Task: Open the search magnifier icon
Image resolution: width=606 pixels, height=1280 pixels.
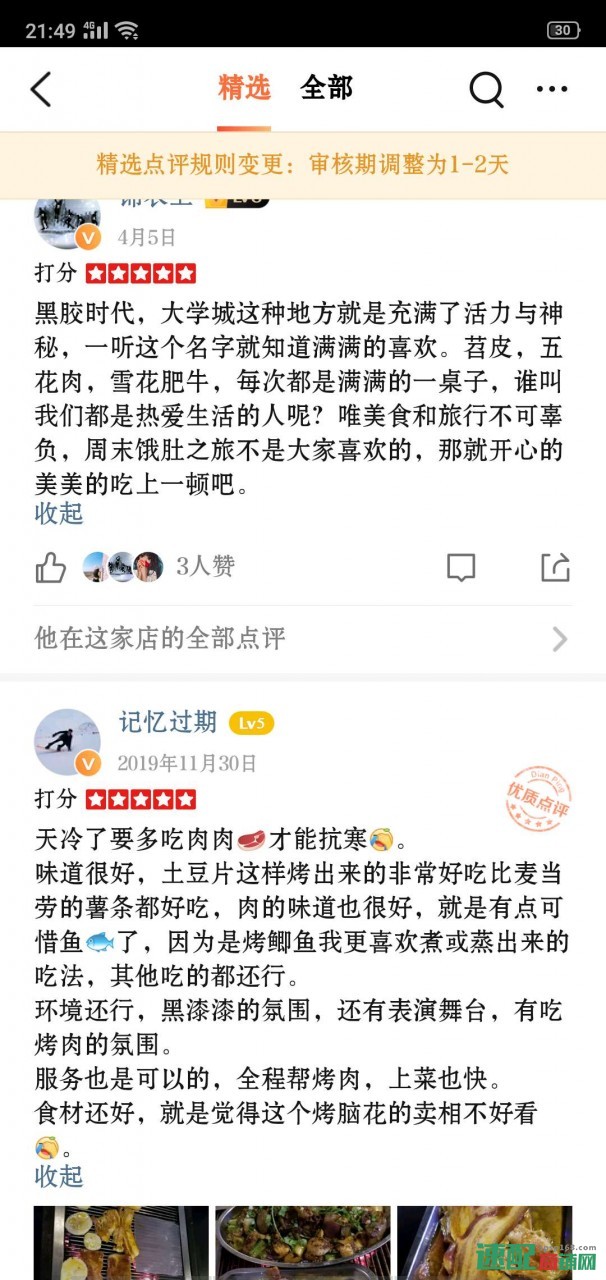Action: [486, 90]
